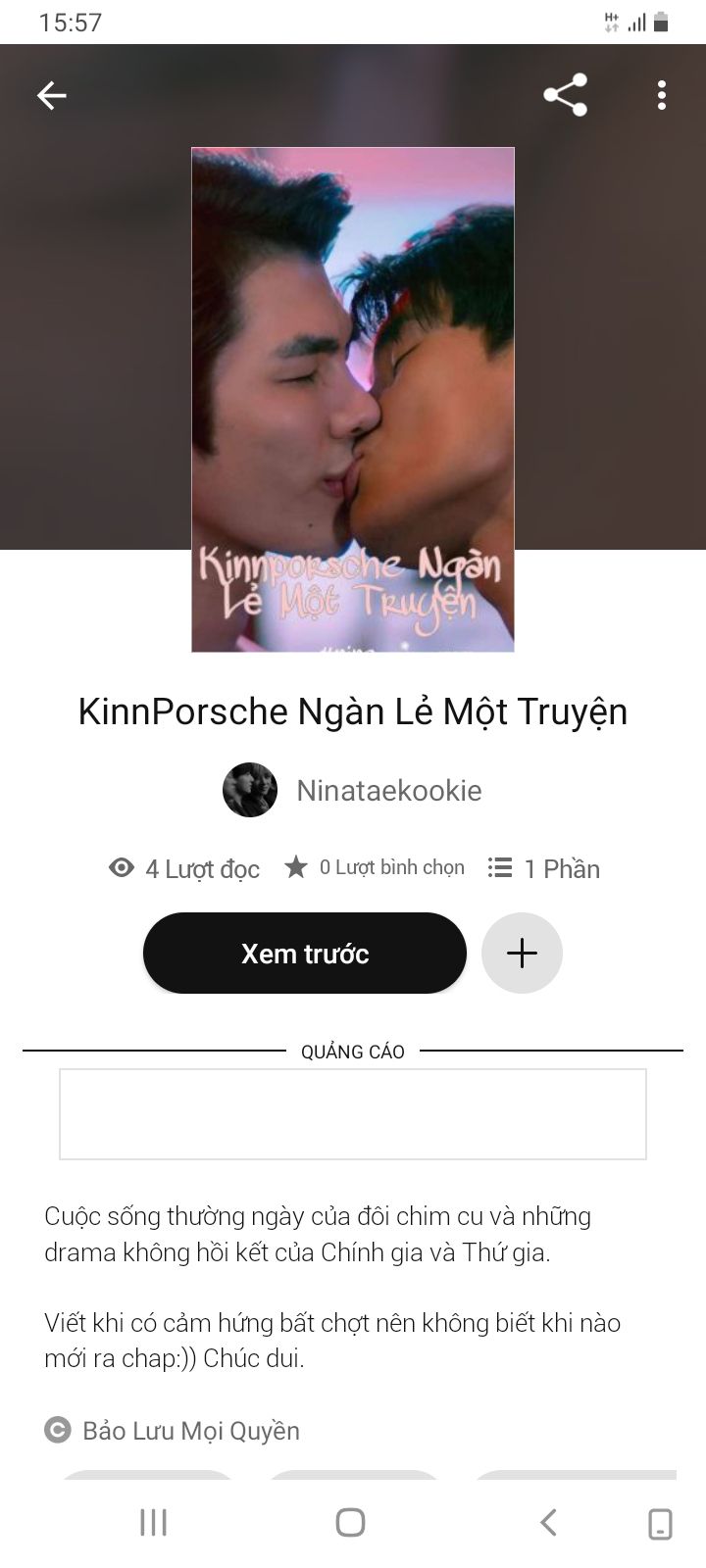This screenshot has width=706, height=1568.
Task: Tap the Xem trước button
Action: [305, 953]
